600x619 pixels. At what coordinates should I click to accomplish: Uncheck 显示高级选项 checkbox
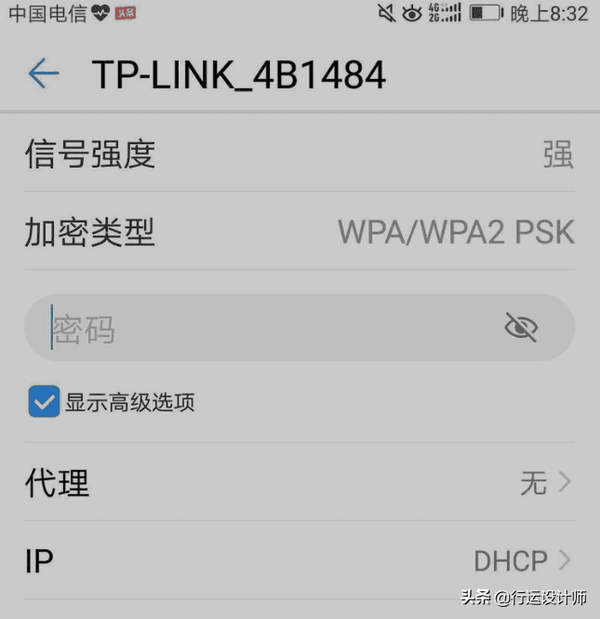[43, 402]
